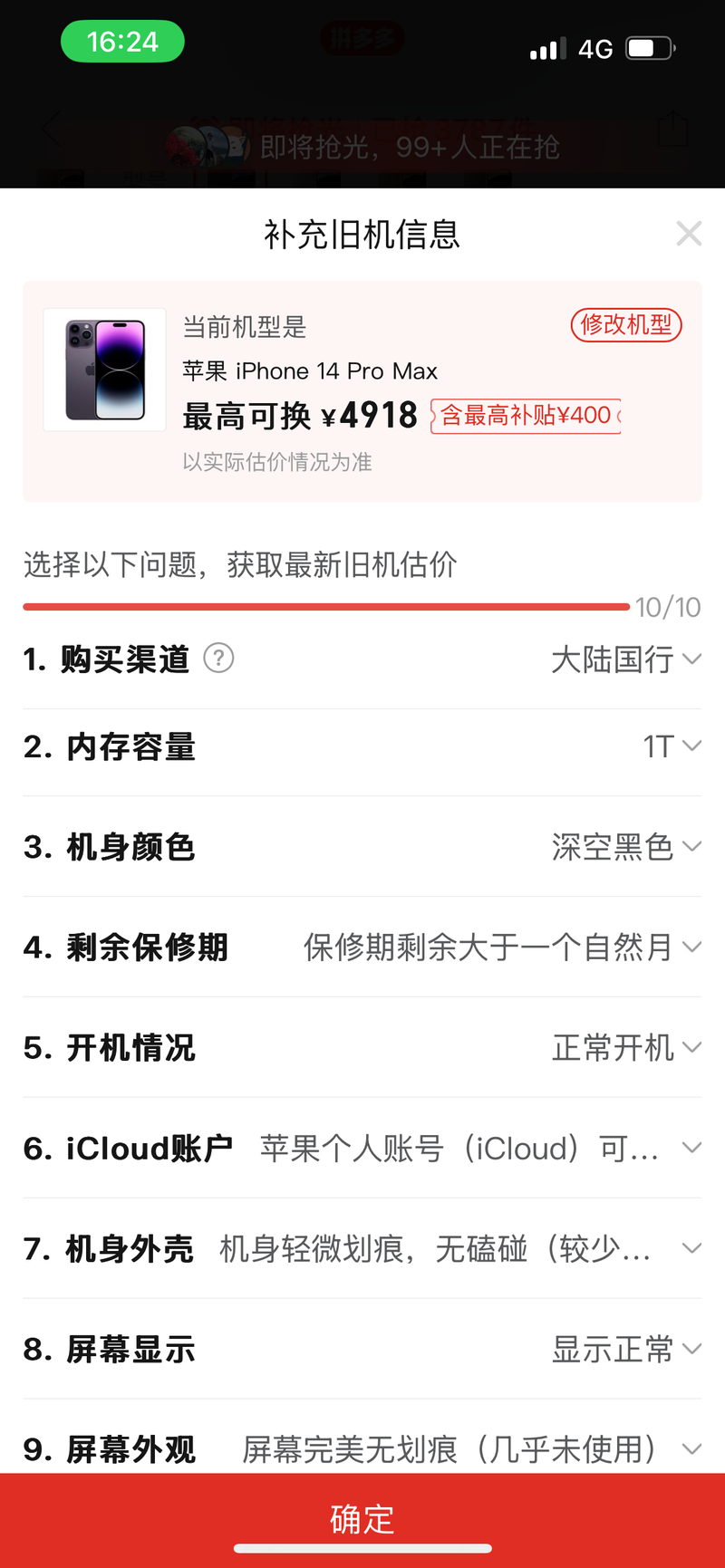The height and width of the screenshot is (1568, 725).
Task: Confirm with the 确定 button
Action: [x=362, y=1519]
